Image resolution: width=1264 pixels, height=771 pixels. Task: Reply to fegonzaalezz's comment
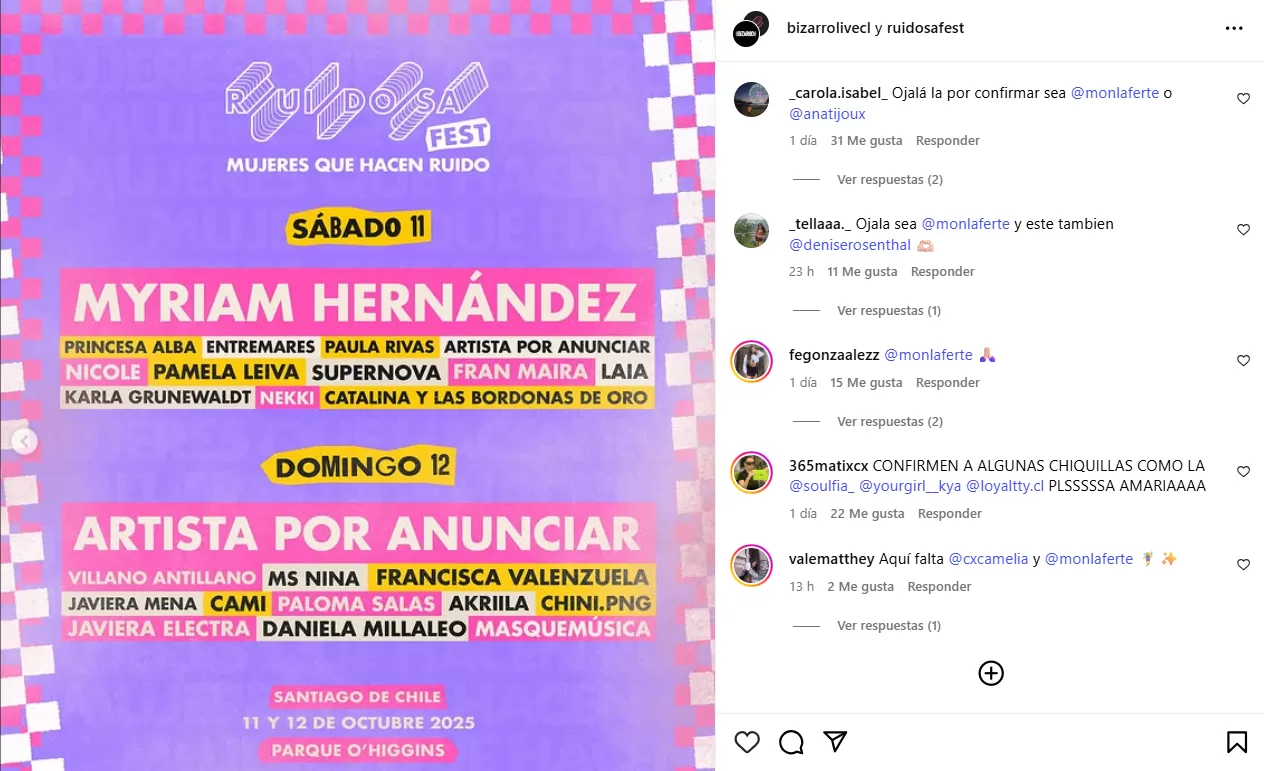[x=948, y=383]
